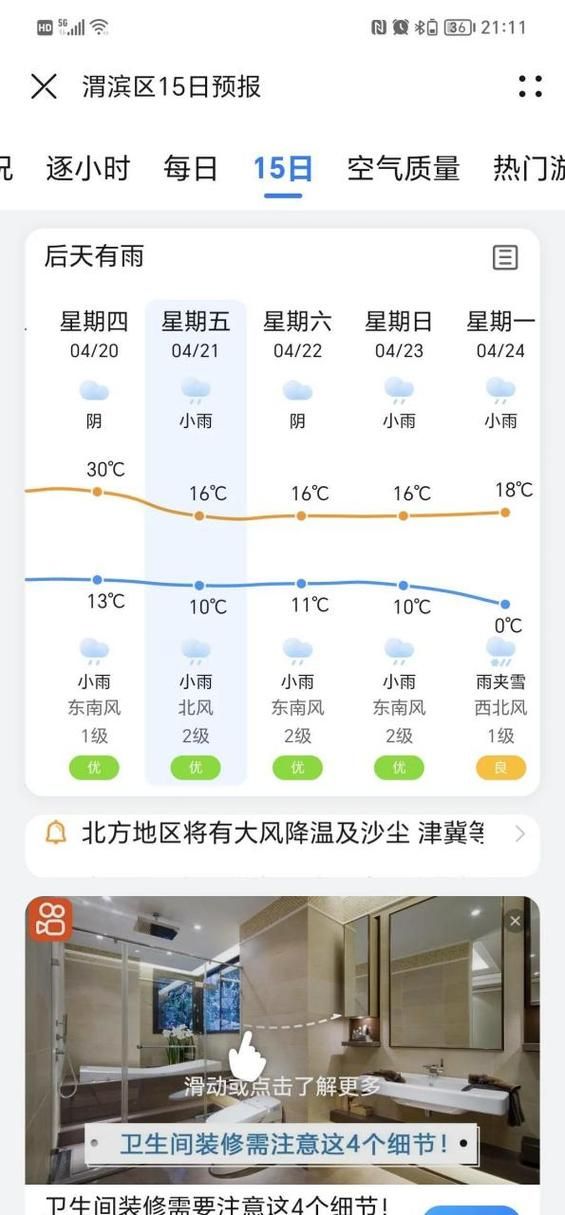Open the 卫生间装修 ad banner
Image resolution: width=565 pixels, height=1215 pixels.
[282, 1040]
